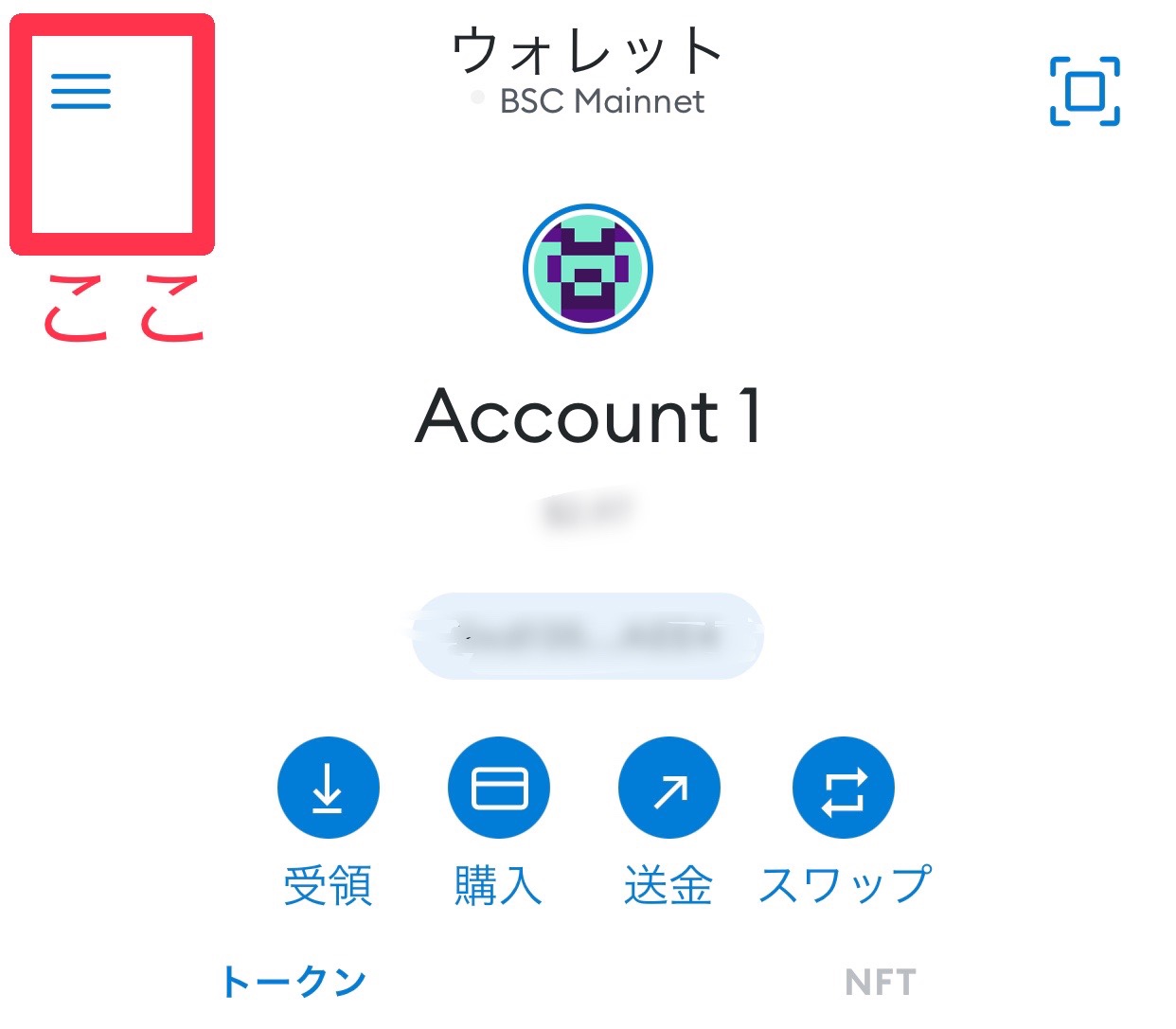1176x1029 pixels.
Task: Copy the blurred wallet address pill
Action: click(x=588, y=636)
